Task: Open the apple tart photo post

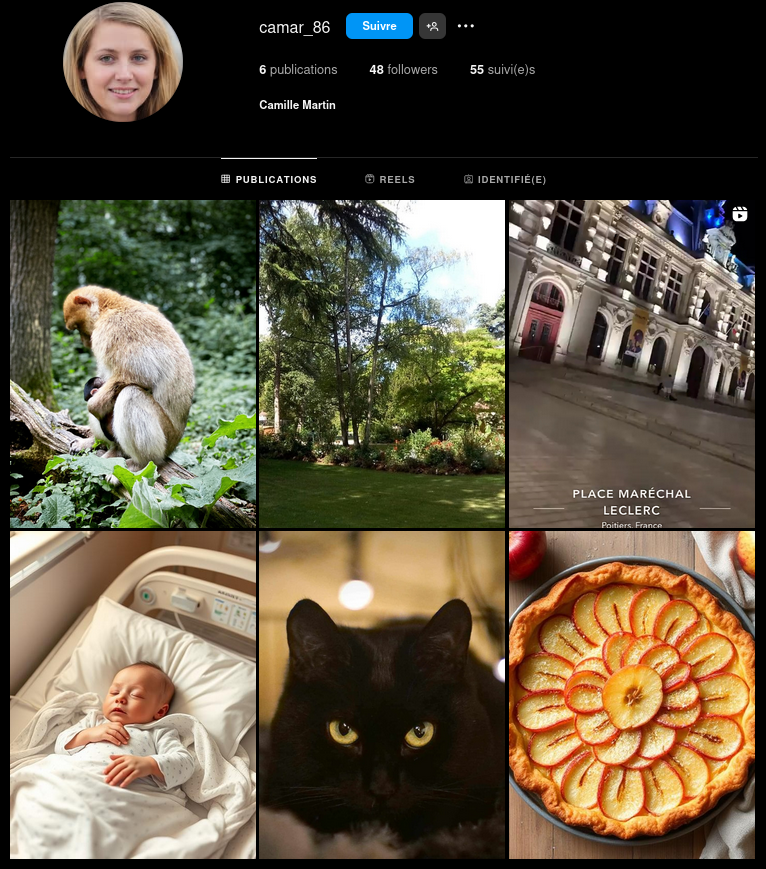Action: pos(632,695)
